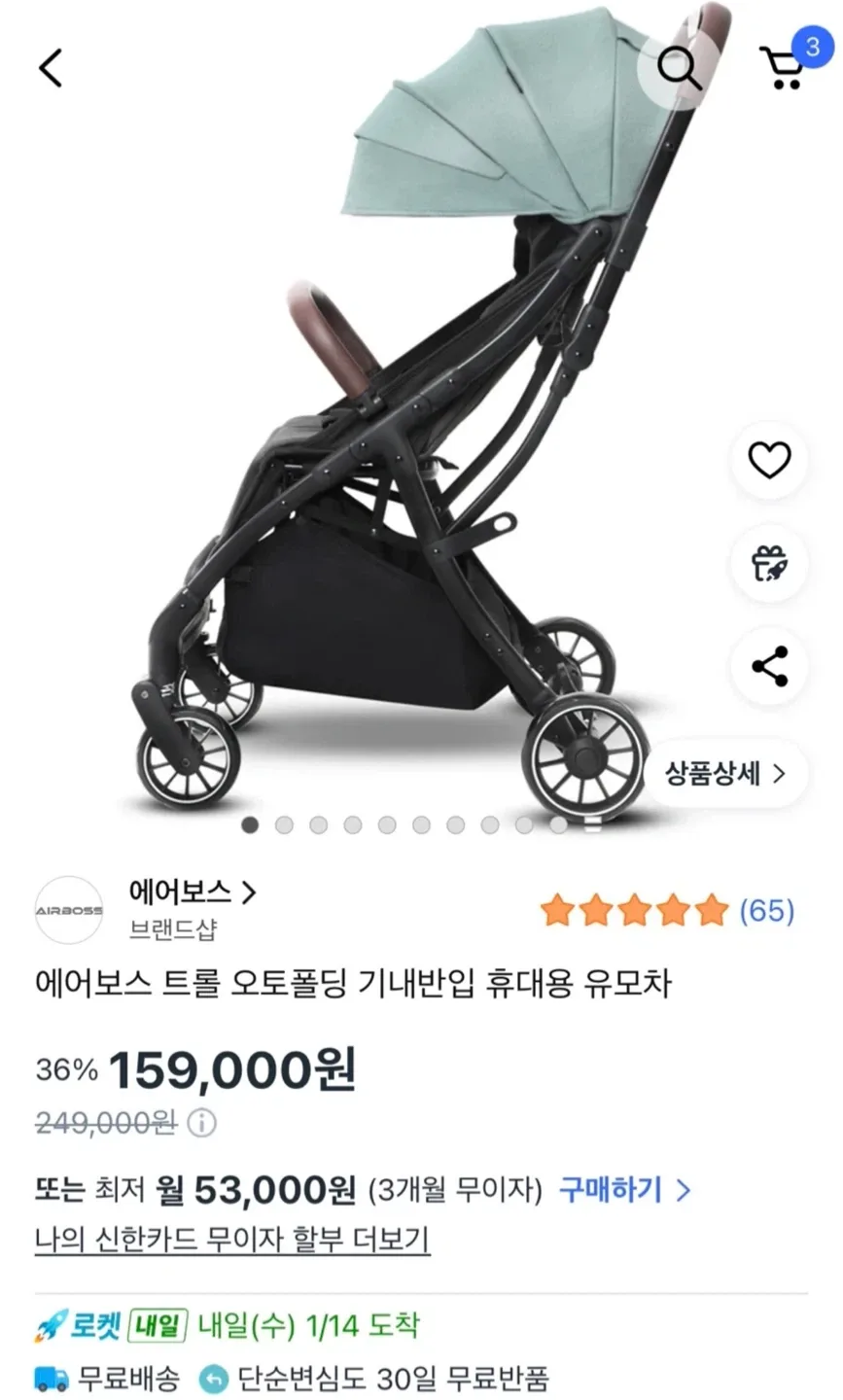Open the search icon
843x1400 pixels.
(681, 68)
